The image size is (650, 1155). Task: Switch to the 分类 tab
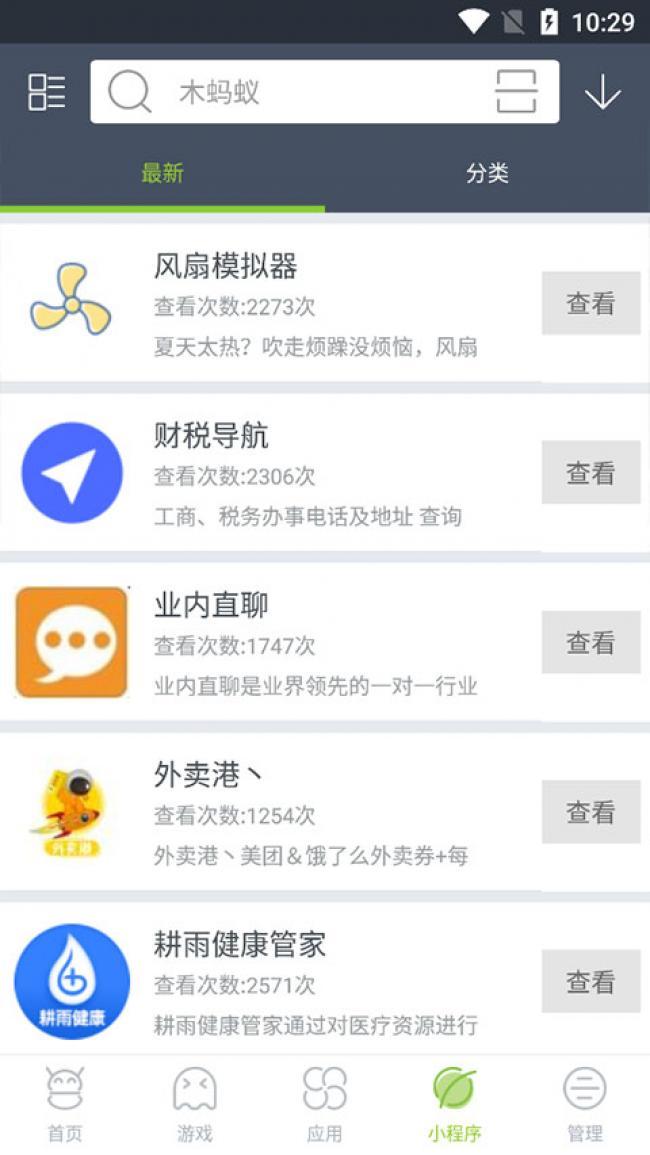point(487,173)
